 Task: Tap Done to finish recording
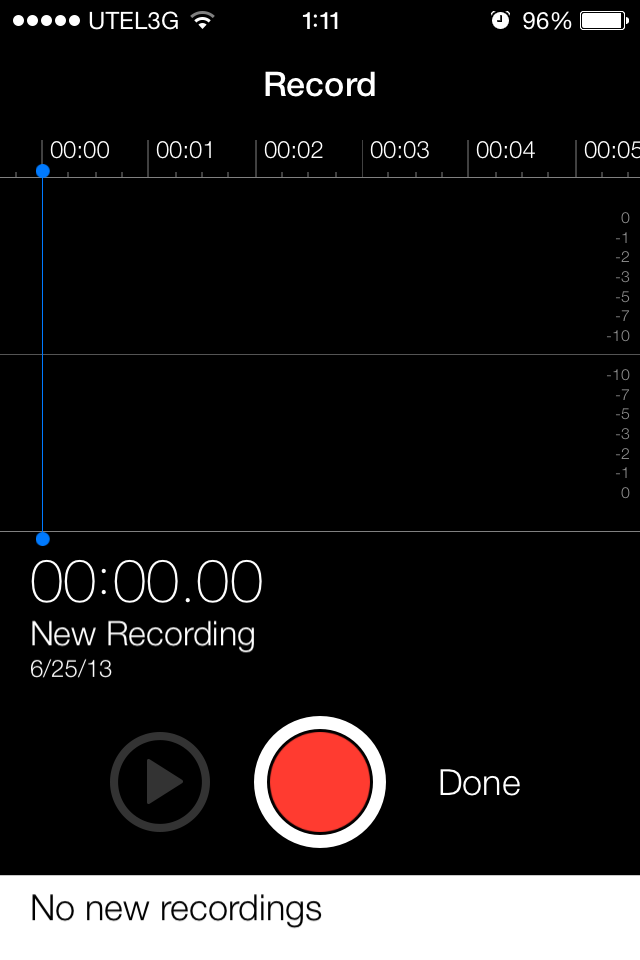(x=479, y=783)
